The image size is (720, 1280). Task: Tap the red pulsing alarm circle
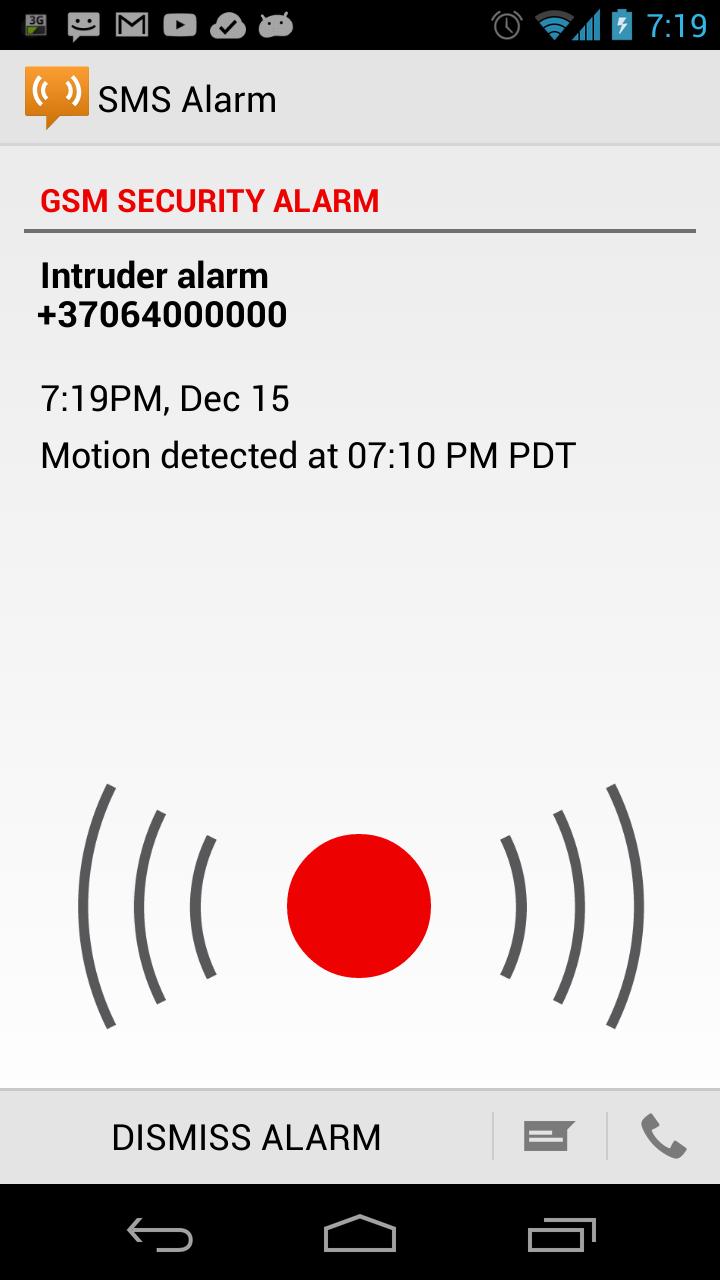359,905
